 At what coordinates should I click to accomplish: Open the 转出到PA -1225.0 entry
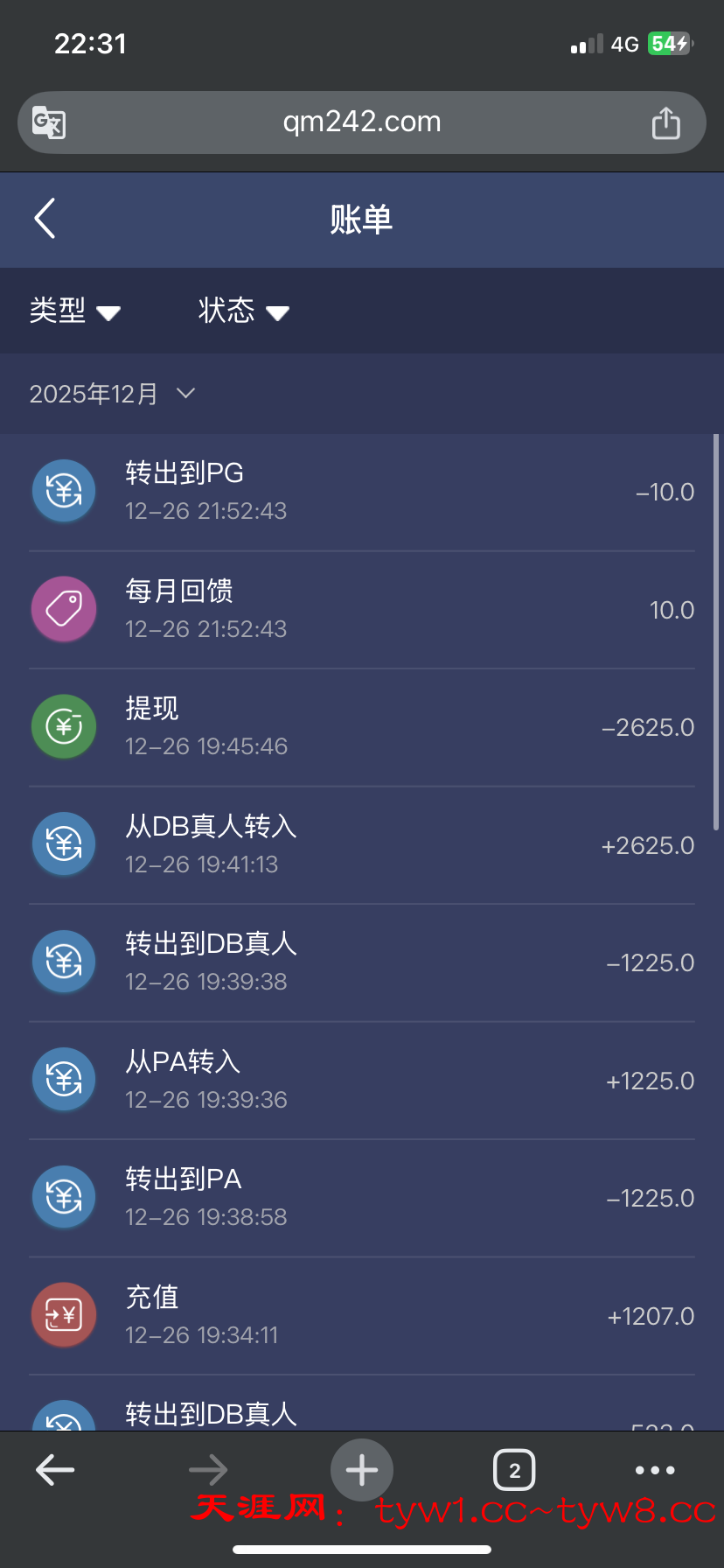tap(362, 1198)
